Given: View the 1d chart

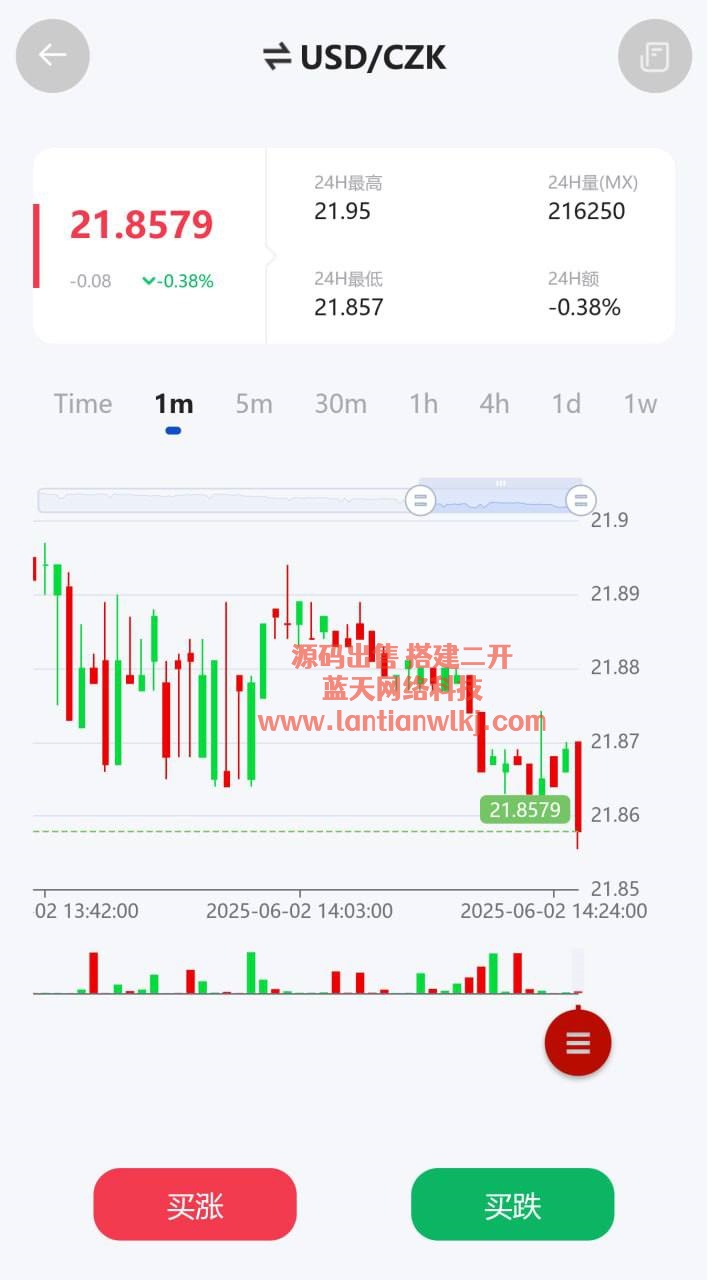Looking at the screenshot, I should (566, 404).
